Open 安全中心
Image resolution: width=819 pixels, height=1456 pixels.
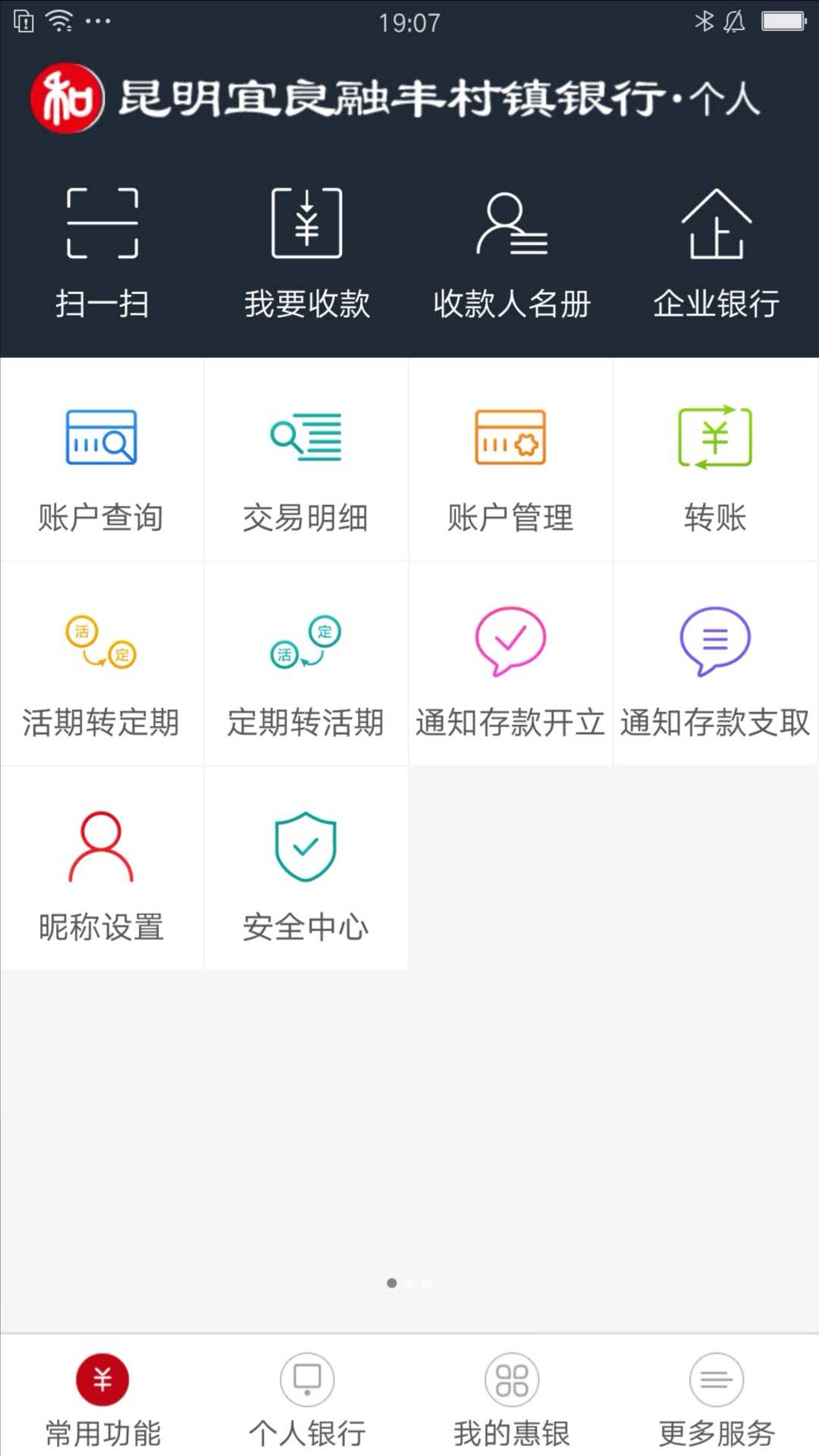pyautogui.click(x=306, y=869)
